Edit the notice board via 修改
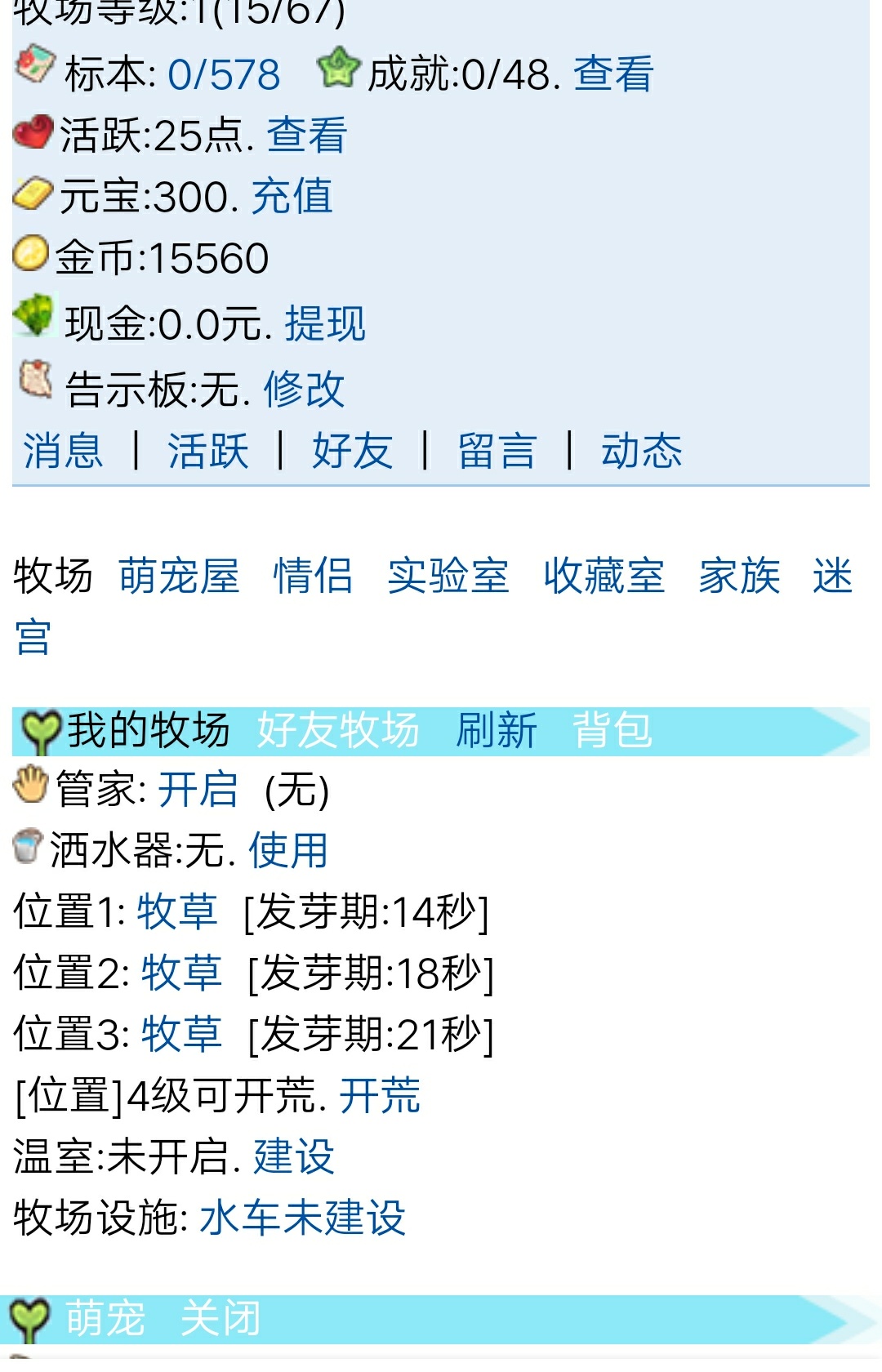The height and width of the screenshot is (1372, 882). click(x=304, y=389)
